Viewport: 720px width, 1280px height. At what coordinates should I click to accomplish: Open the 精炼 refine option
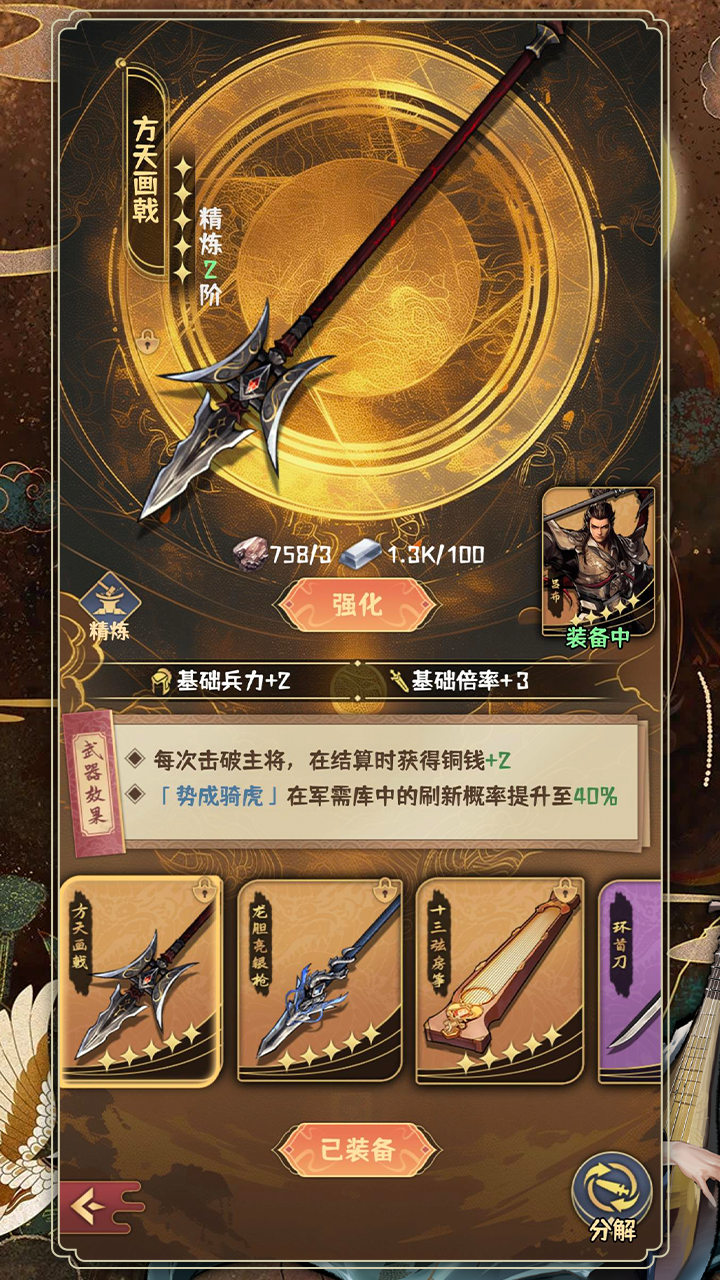pyautogui.click(x=109, y=608)
